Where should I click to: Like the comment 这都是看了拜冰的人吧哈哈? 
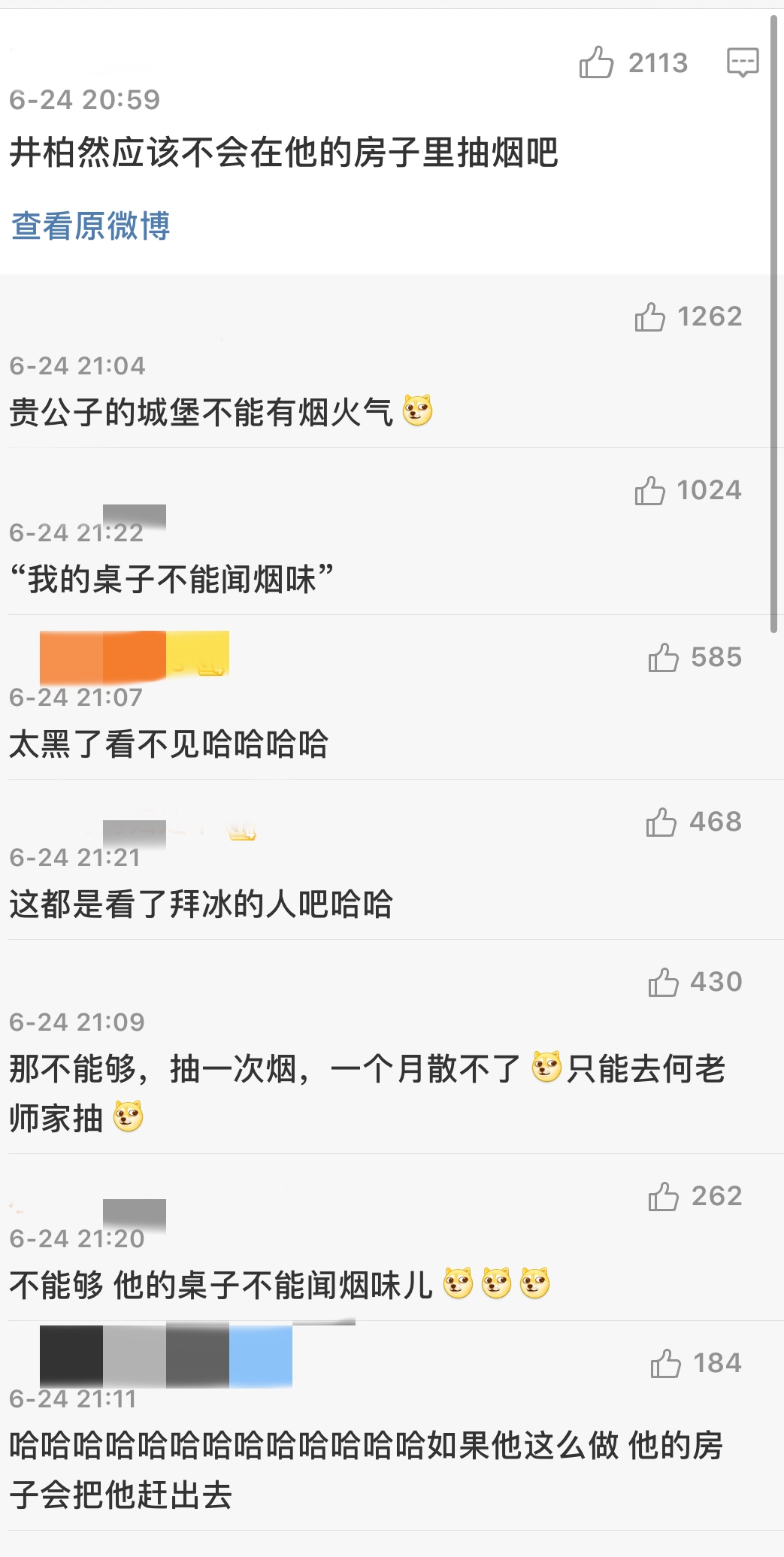click(661, 822)
